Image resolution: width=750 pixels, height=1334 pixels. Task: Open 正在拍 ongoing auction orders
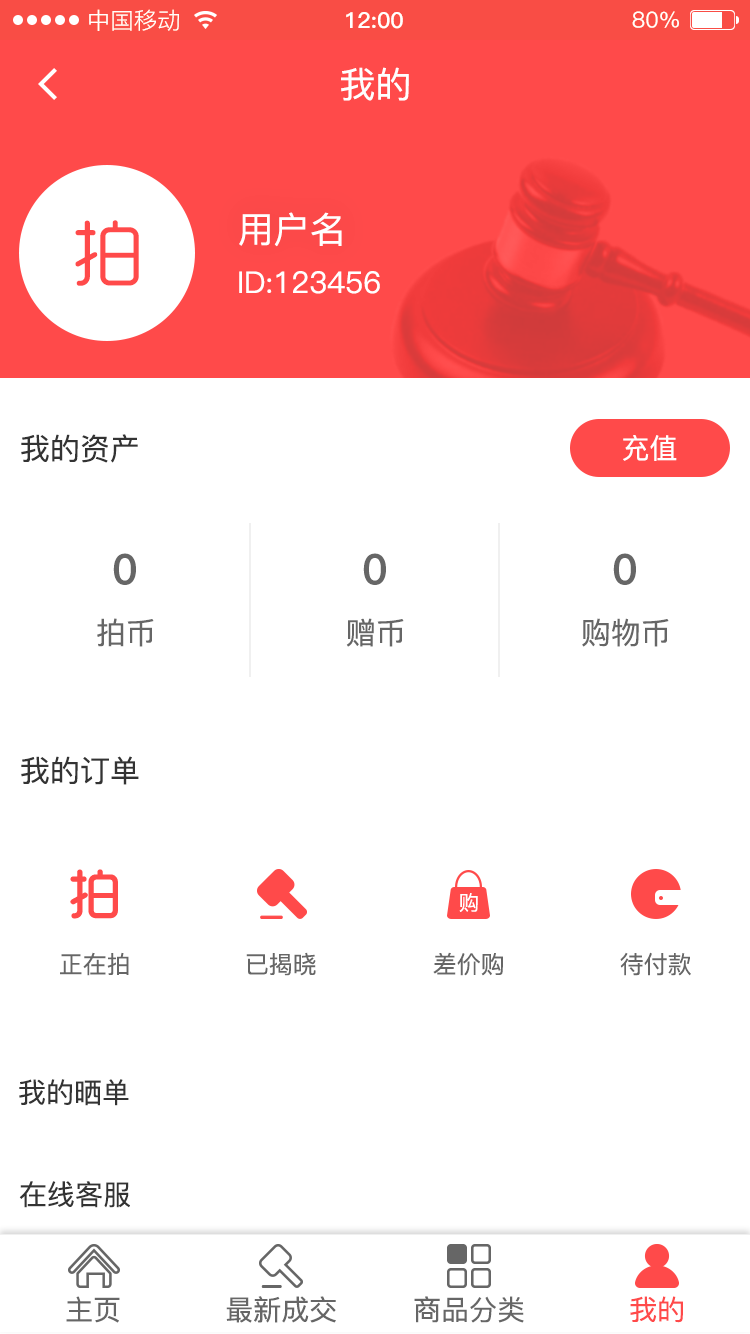coord(94,921)
